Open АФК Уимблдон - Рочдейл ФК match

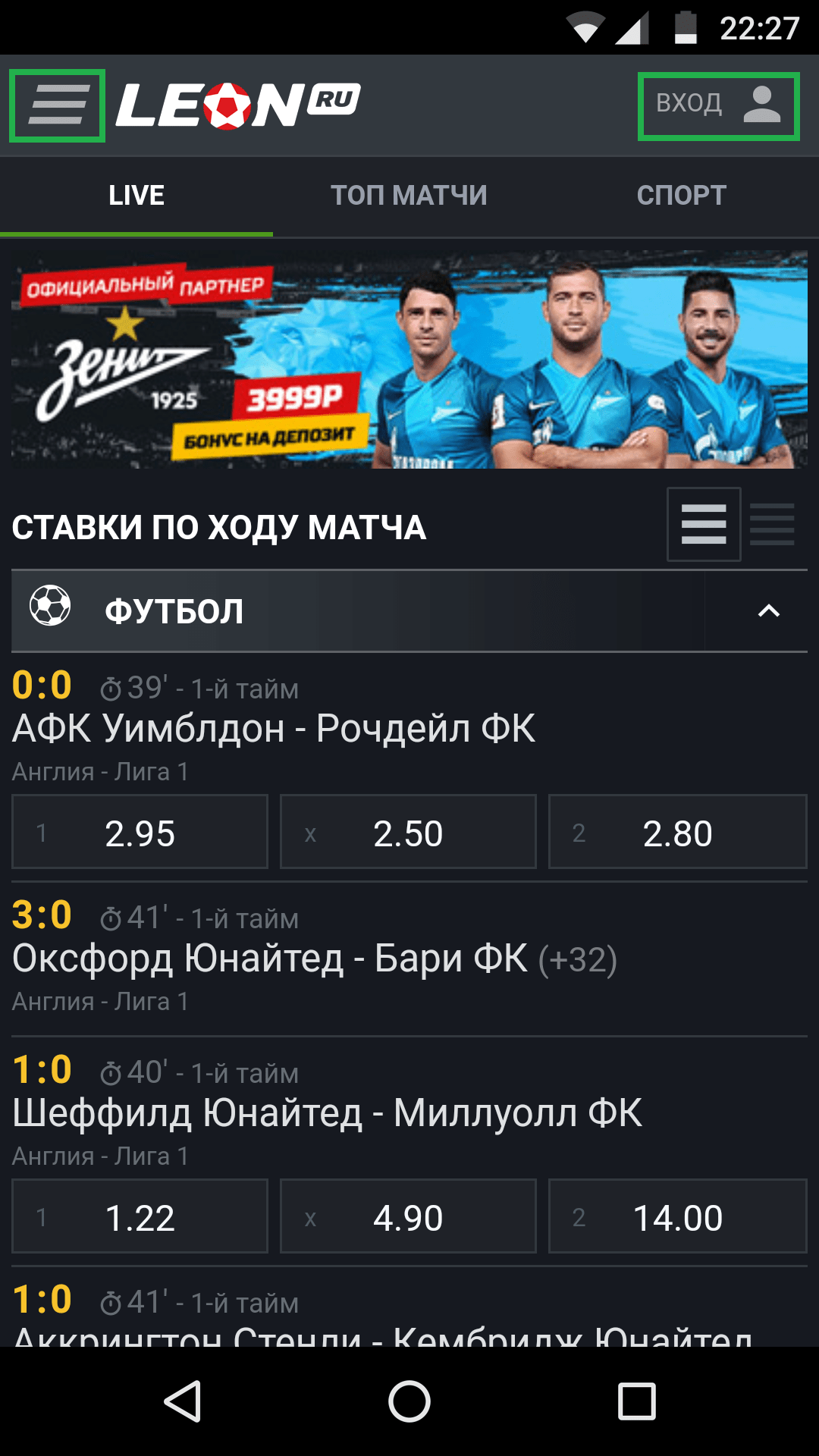tap(274, 729)
